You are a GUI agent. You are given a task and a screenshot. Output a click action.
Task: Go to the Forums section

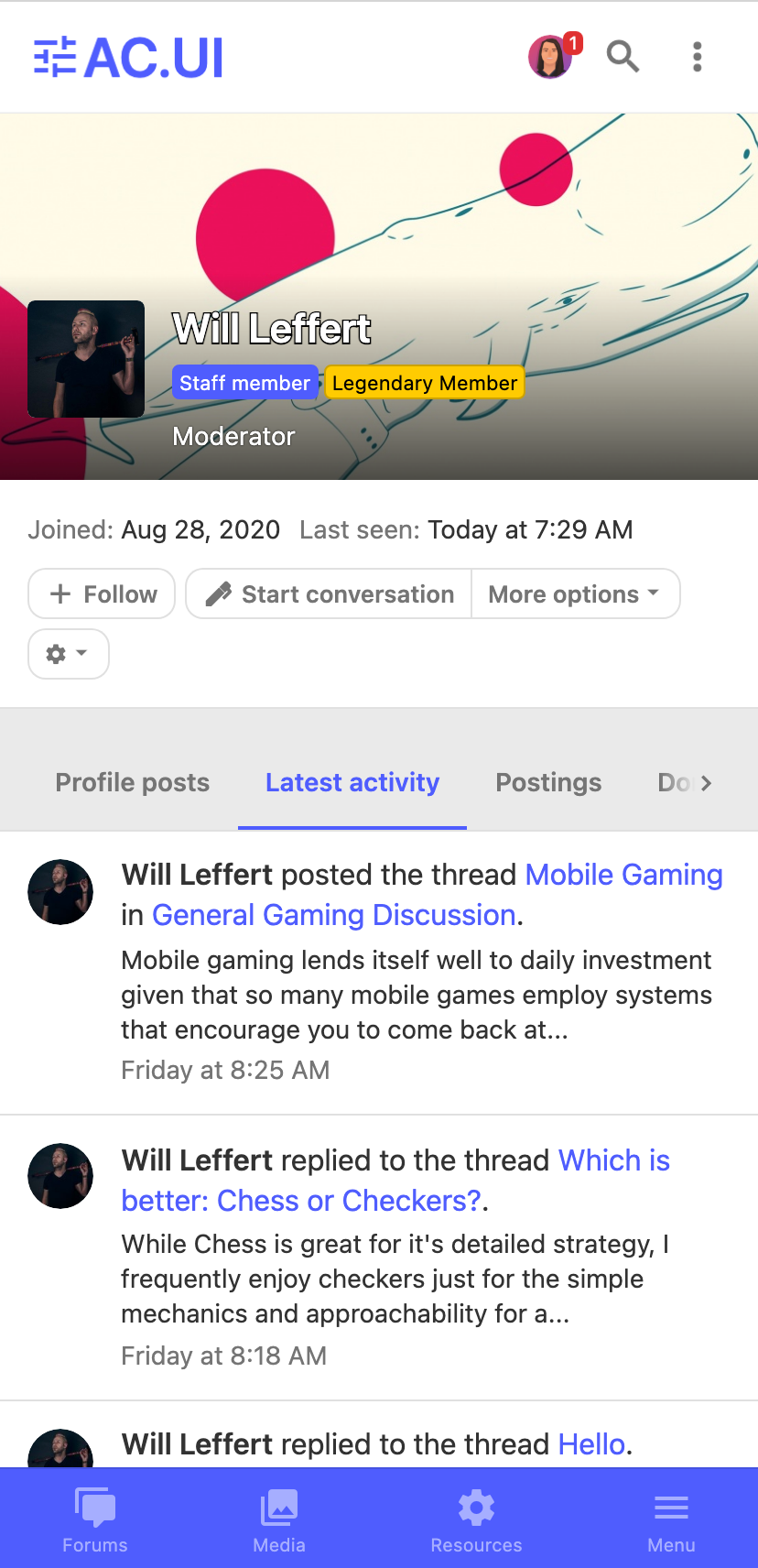(x=95, y=1519)
